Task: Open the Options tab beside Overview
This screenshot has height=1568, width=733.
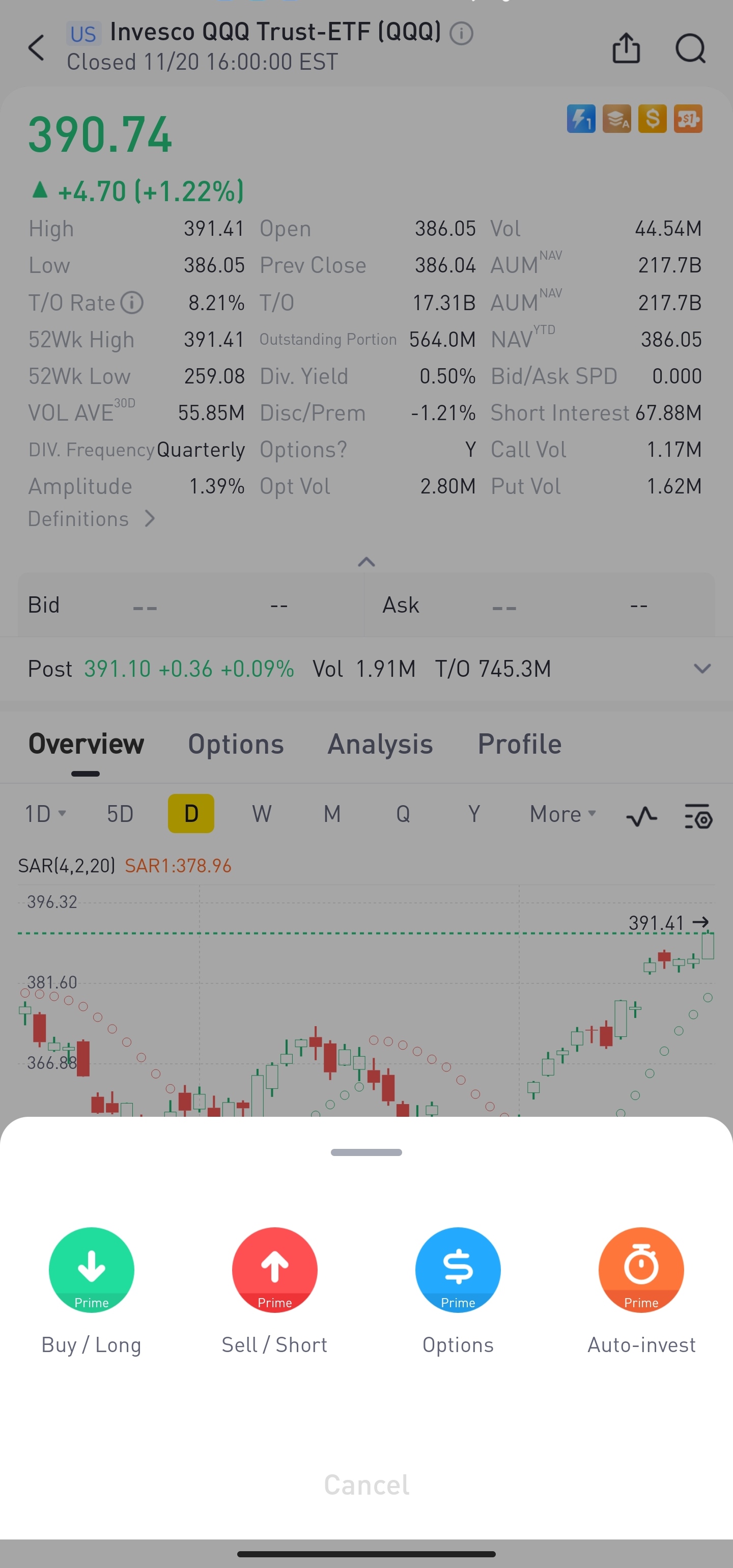Action: (235, 744)
